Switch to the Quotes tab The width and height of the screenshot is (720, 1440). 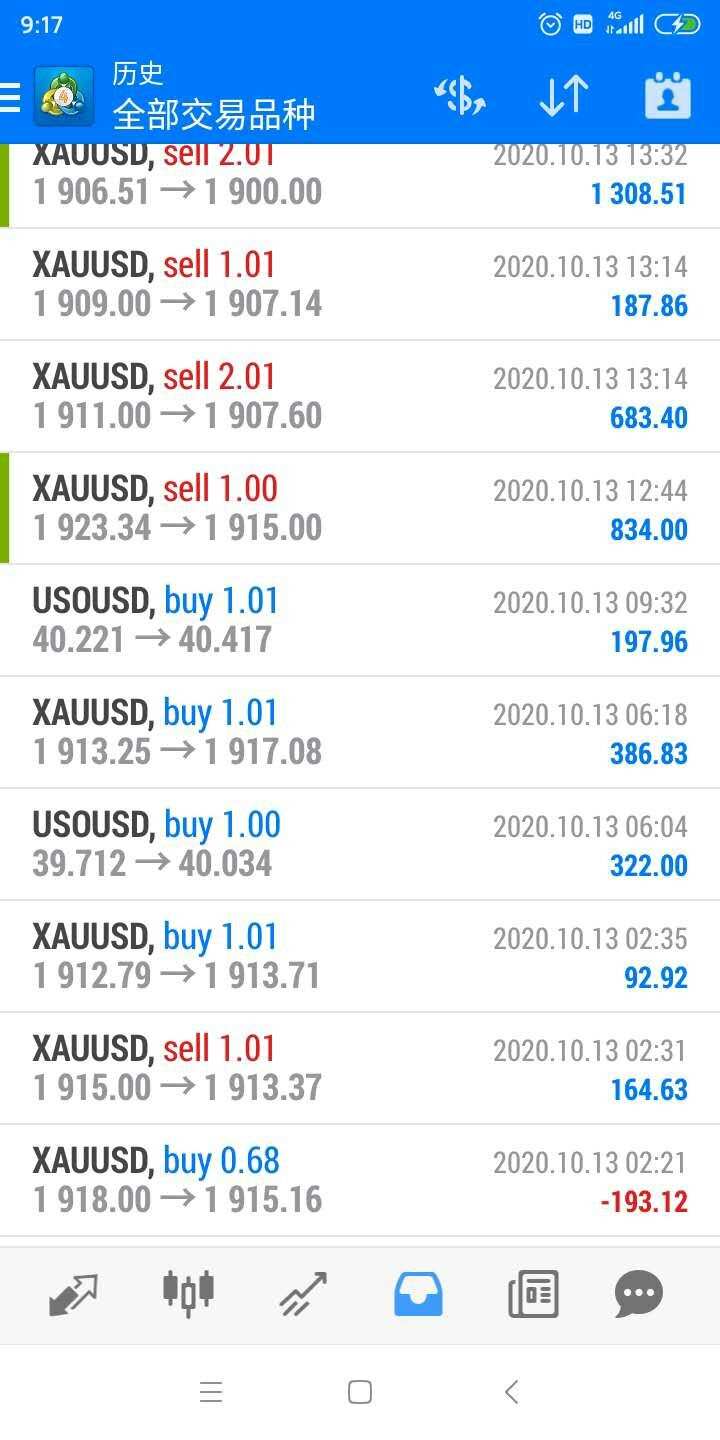click(x=73, y=1294)
